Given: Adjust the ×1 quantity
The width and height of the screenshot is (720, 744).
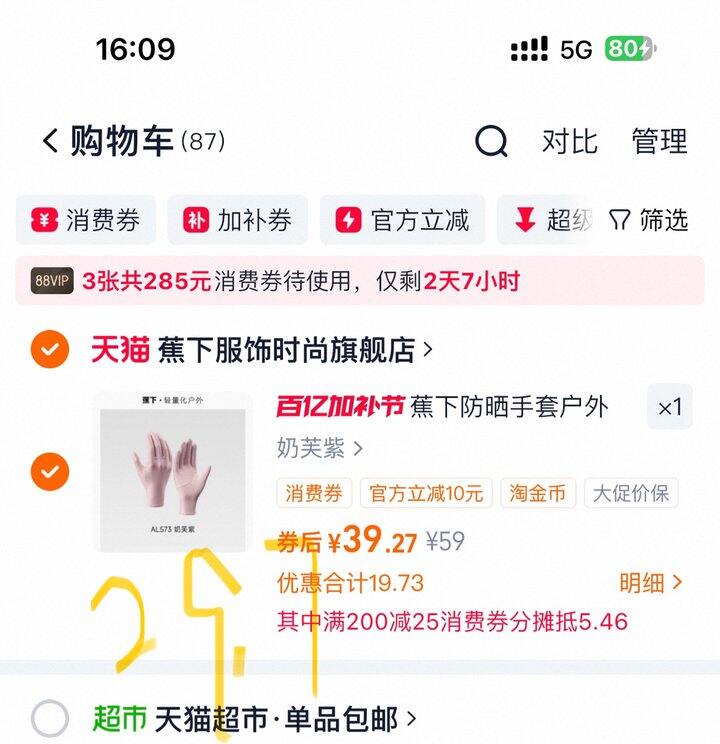Looking at the screenshot, I should click(x=669, y=407).
